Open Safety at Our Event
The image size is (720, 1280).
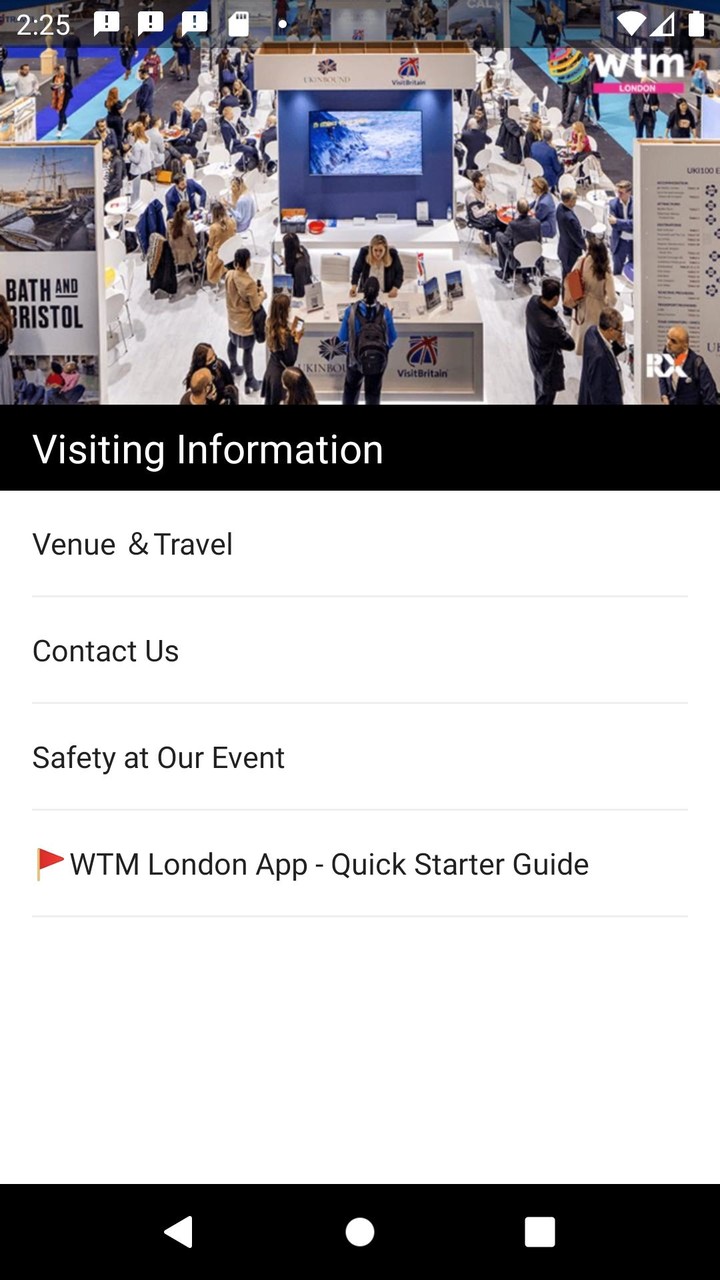(x=360, y=758)
